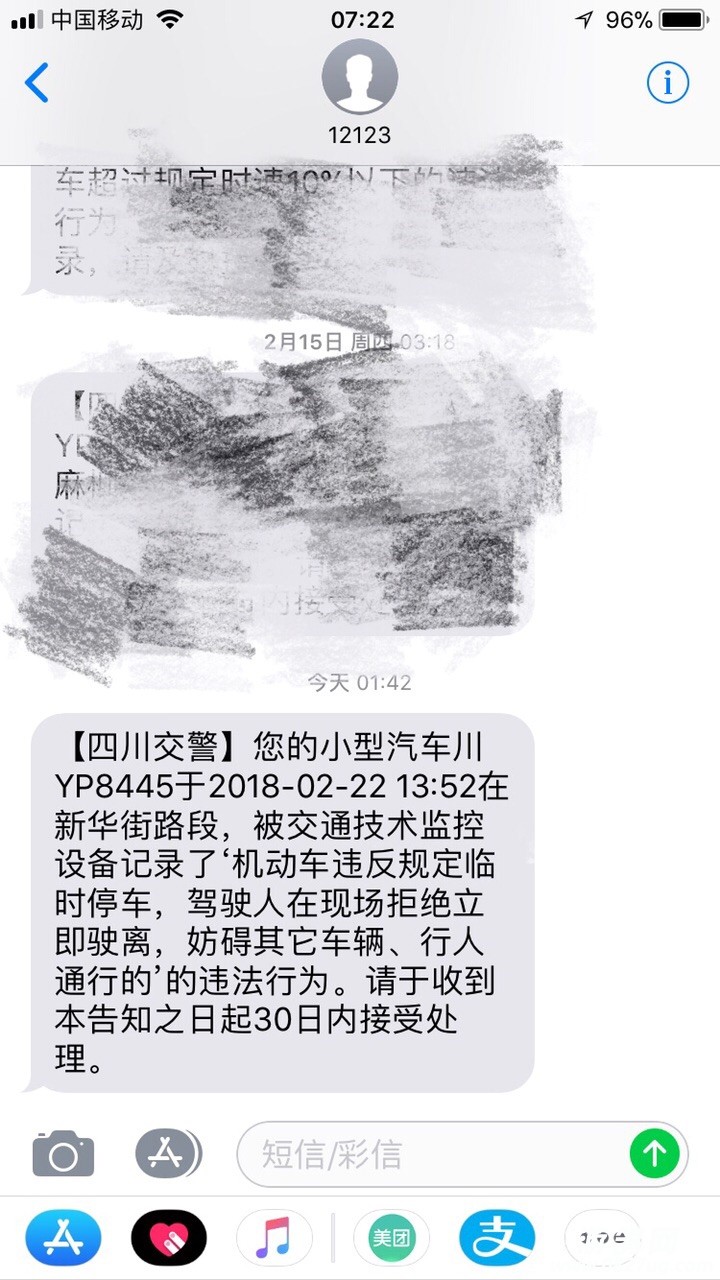Open the Music app in drawer
The width and height of the screenshot is (720, 1280).
point(273,1238)
